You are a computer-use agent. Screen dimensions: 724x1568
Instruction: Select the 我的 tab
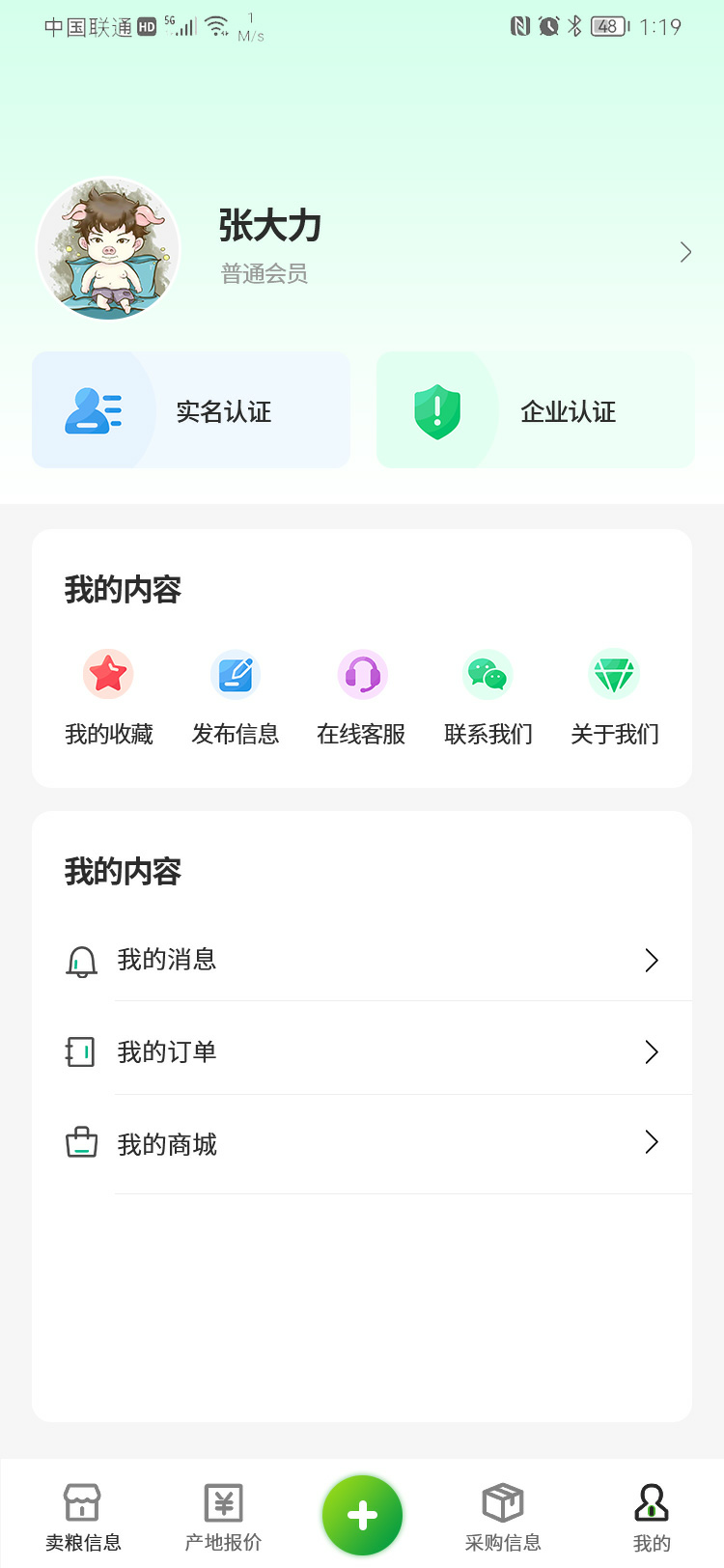point(652,1517)
